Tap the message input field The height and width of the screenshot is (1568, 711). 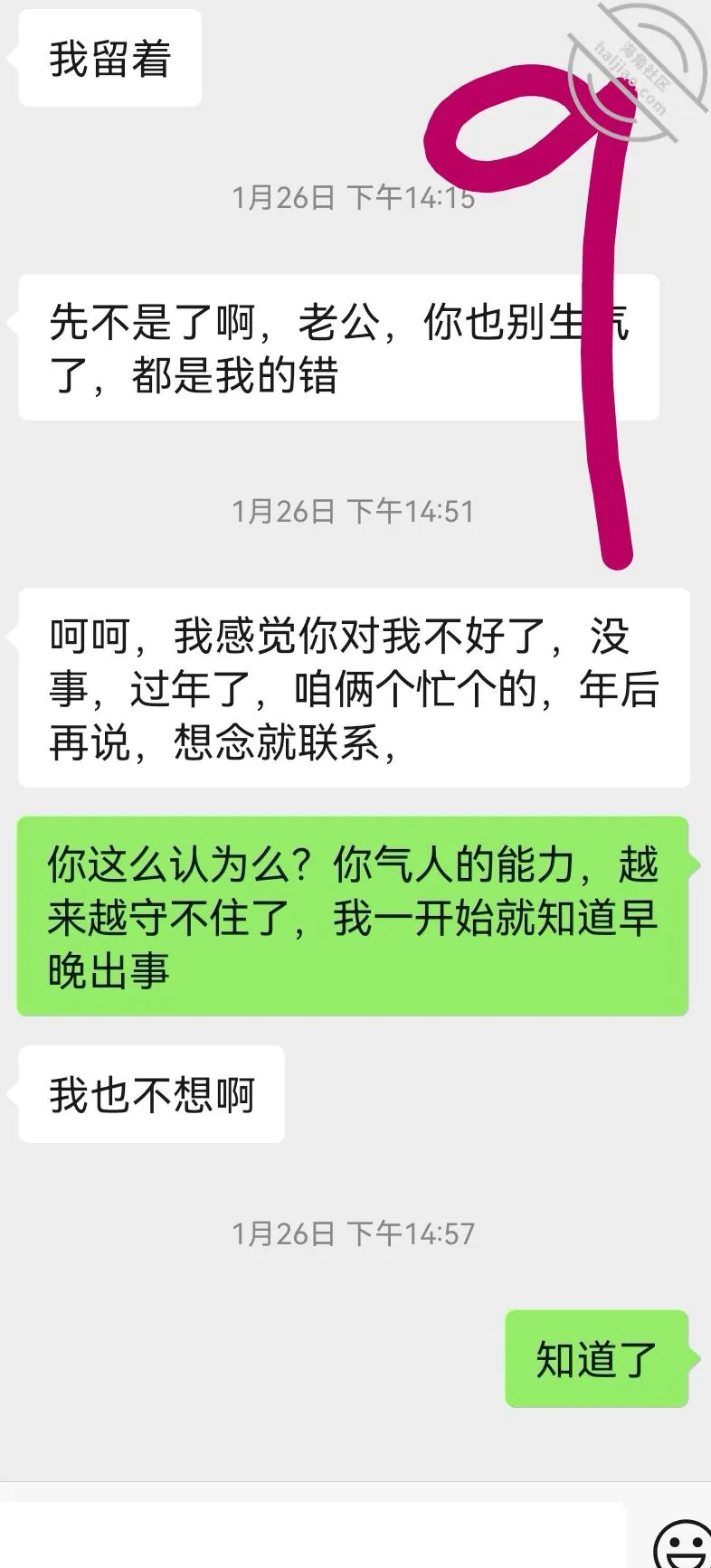pos(312,1535)
